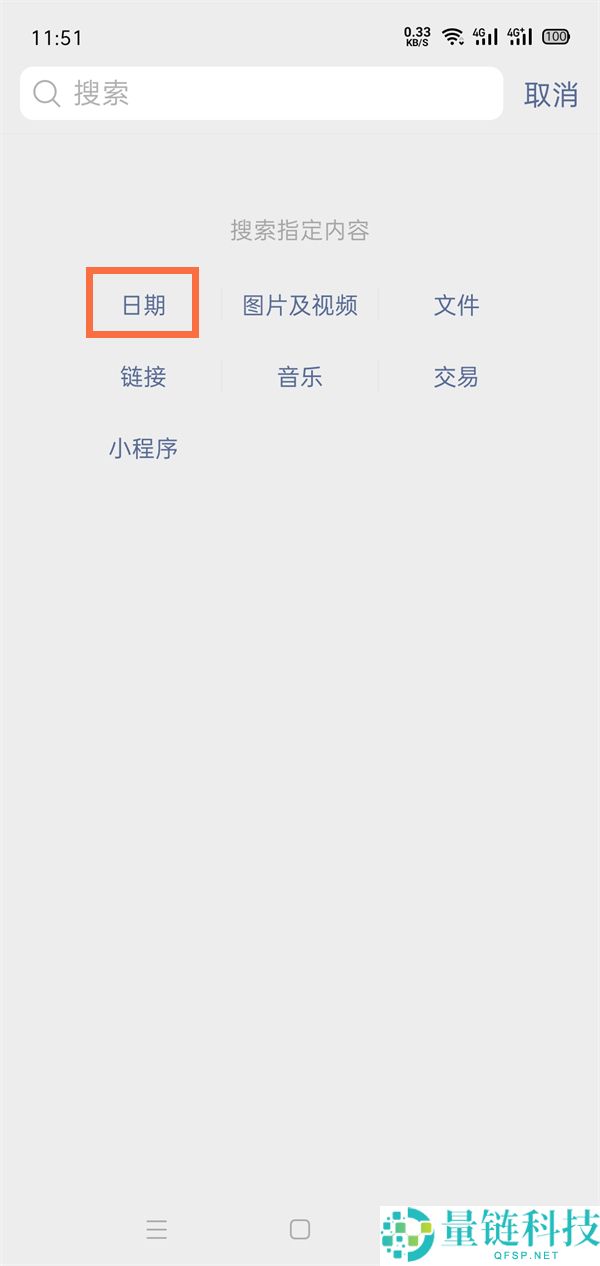
Task: Tap the 搜索 search field
Action: [x=260, y=94]
